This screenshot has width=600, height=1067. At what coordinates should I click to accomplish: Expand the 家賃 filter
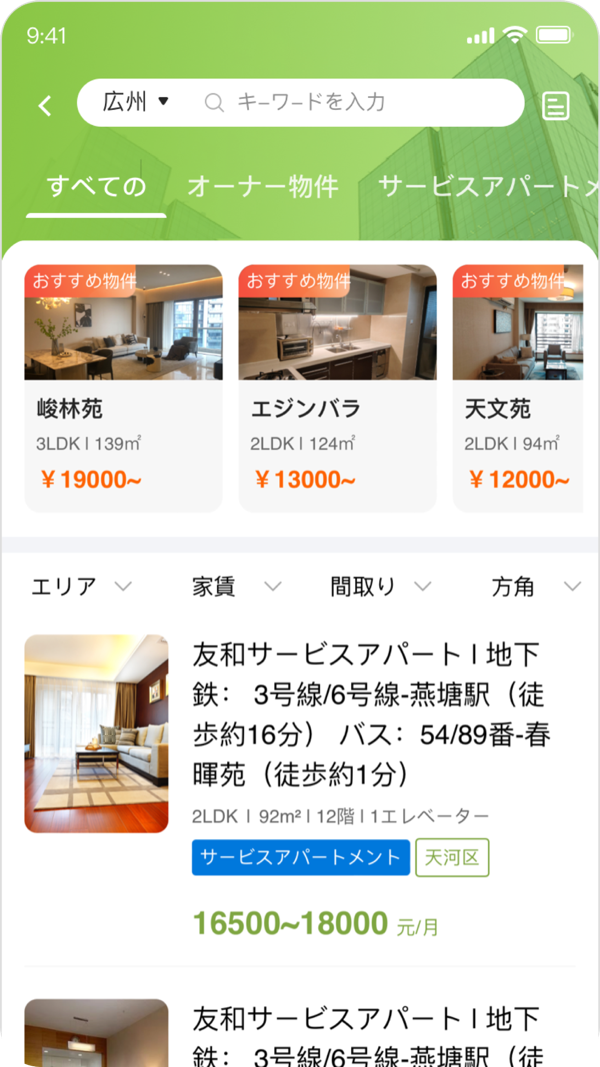[x=236, y=587]
